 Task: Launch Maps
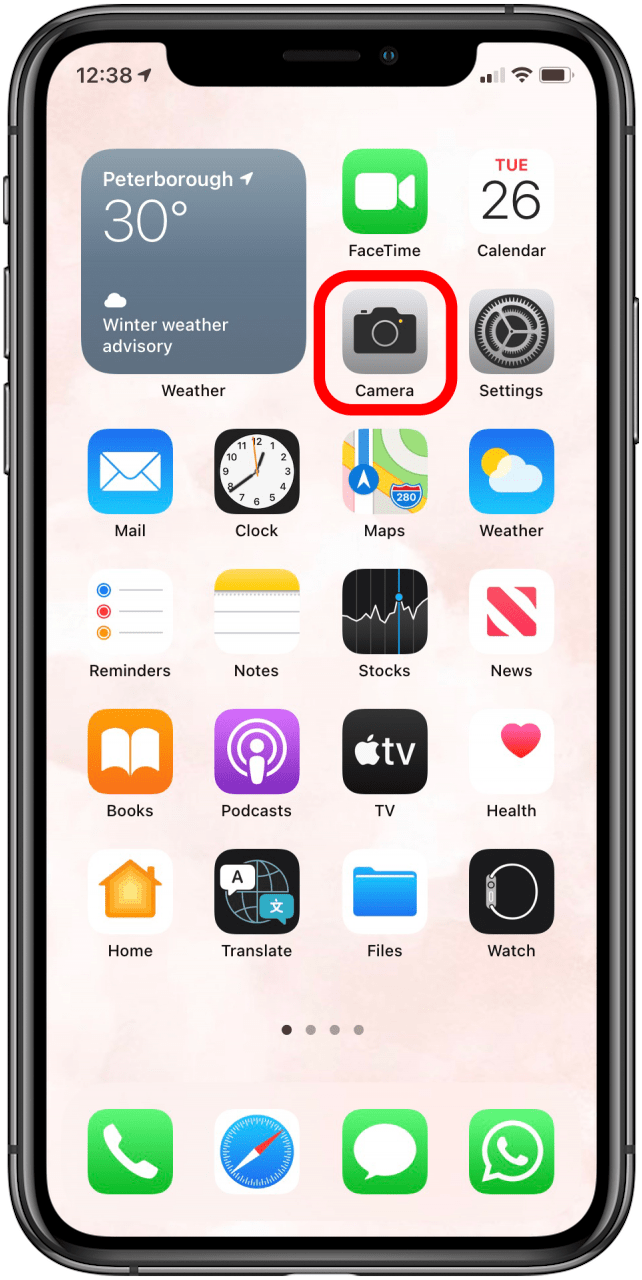click(385, 472)
